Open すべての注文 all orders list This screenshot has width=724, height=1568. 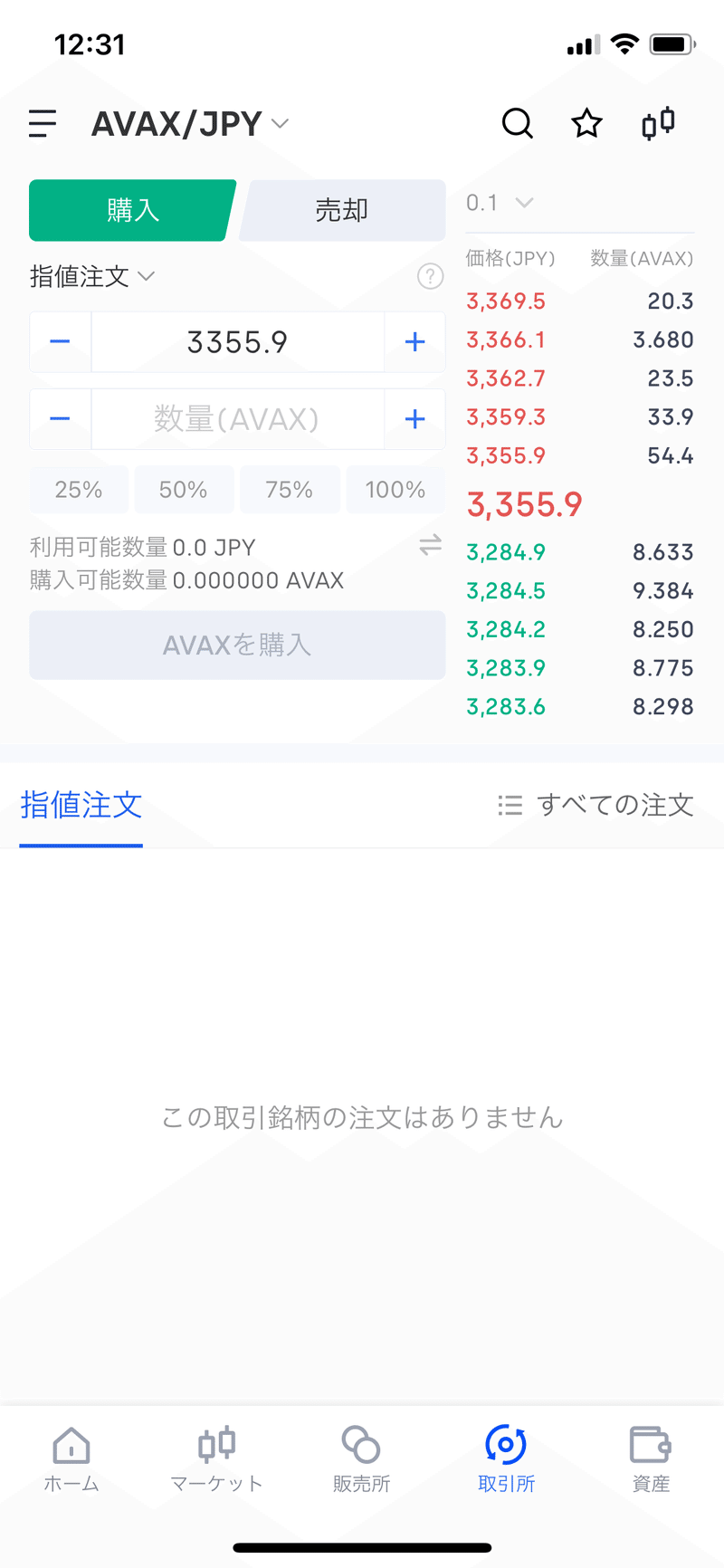pos(596,805)
